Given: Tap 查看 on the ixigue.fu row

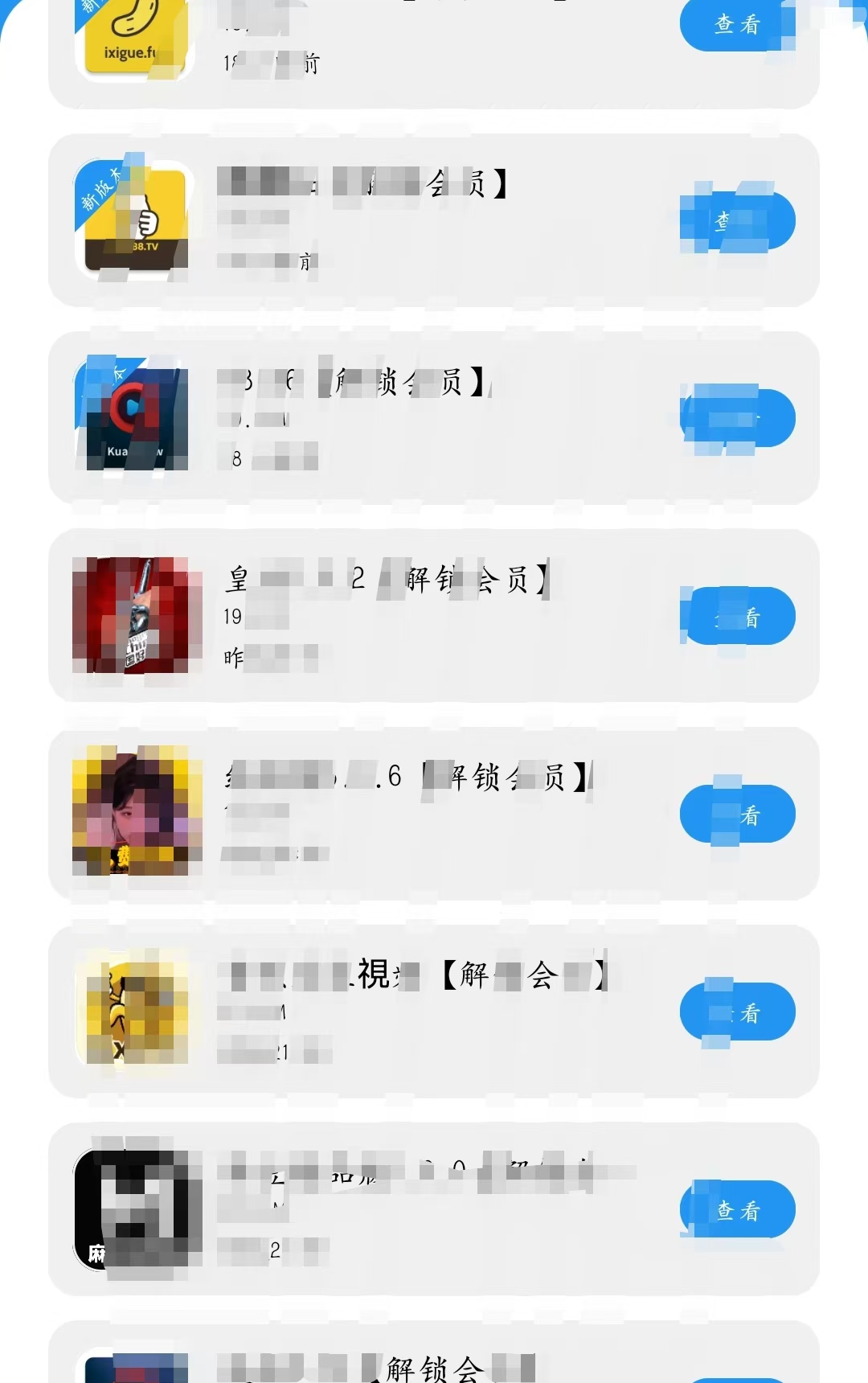Looking at the screenshot, I should [x=737, y=24].
